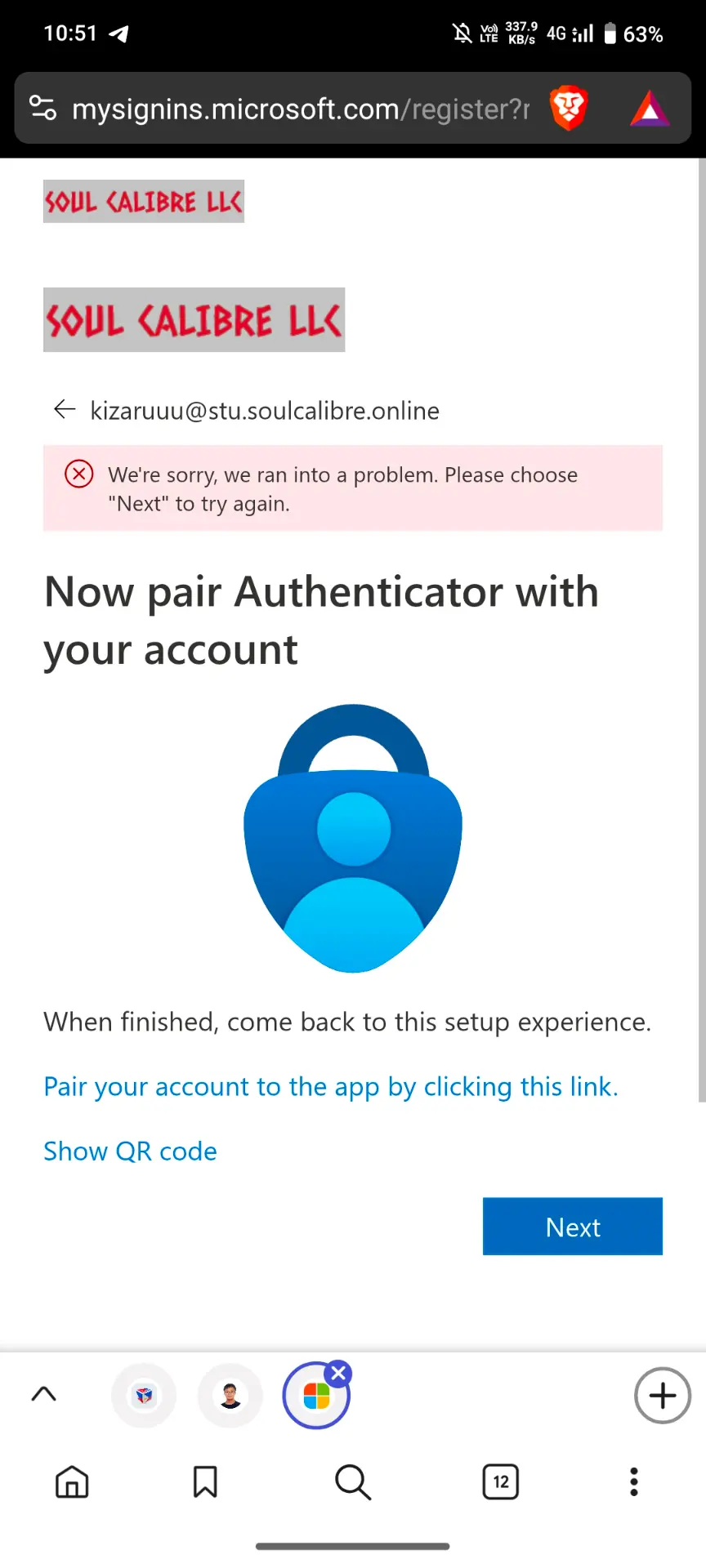
Task: Open browser search
Action: (353, 1481)
